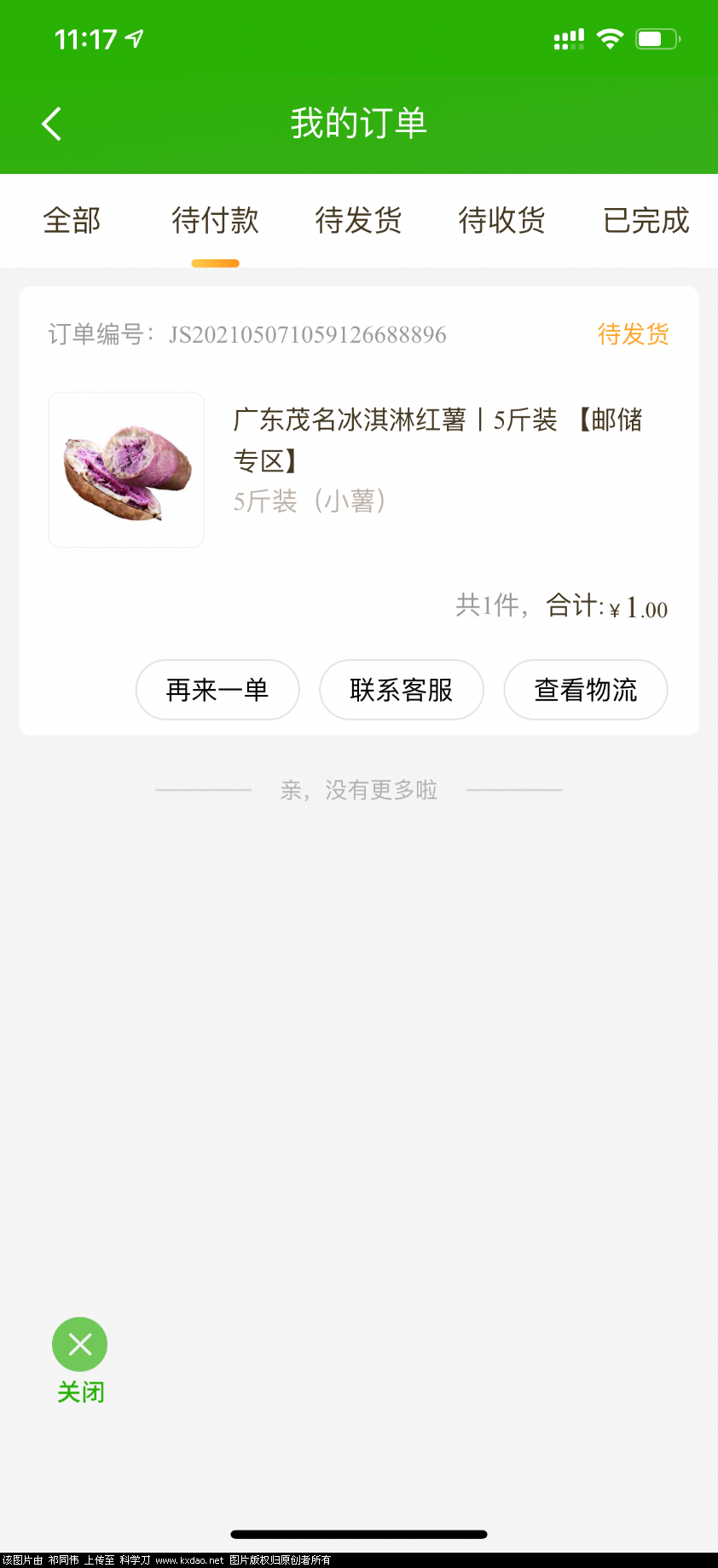Tap the orange 待发货 status label
Image resolution: width=718 pixels, height=1568 pixels.
(x=633, y=335)
